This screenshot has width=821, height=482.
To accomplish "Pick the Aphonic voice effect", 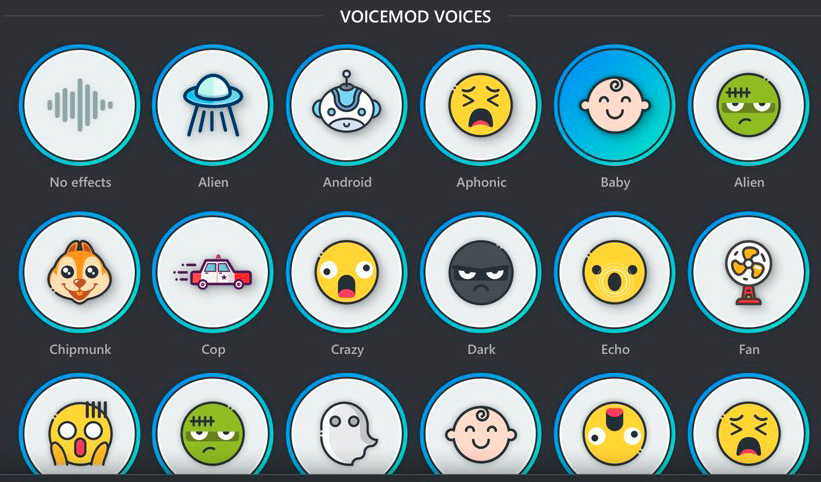I will [x=481, y=105].
